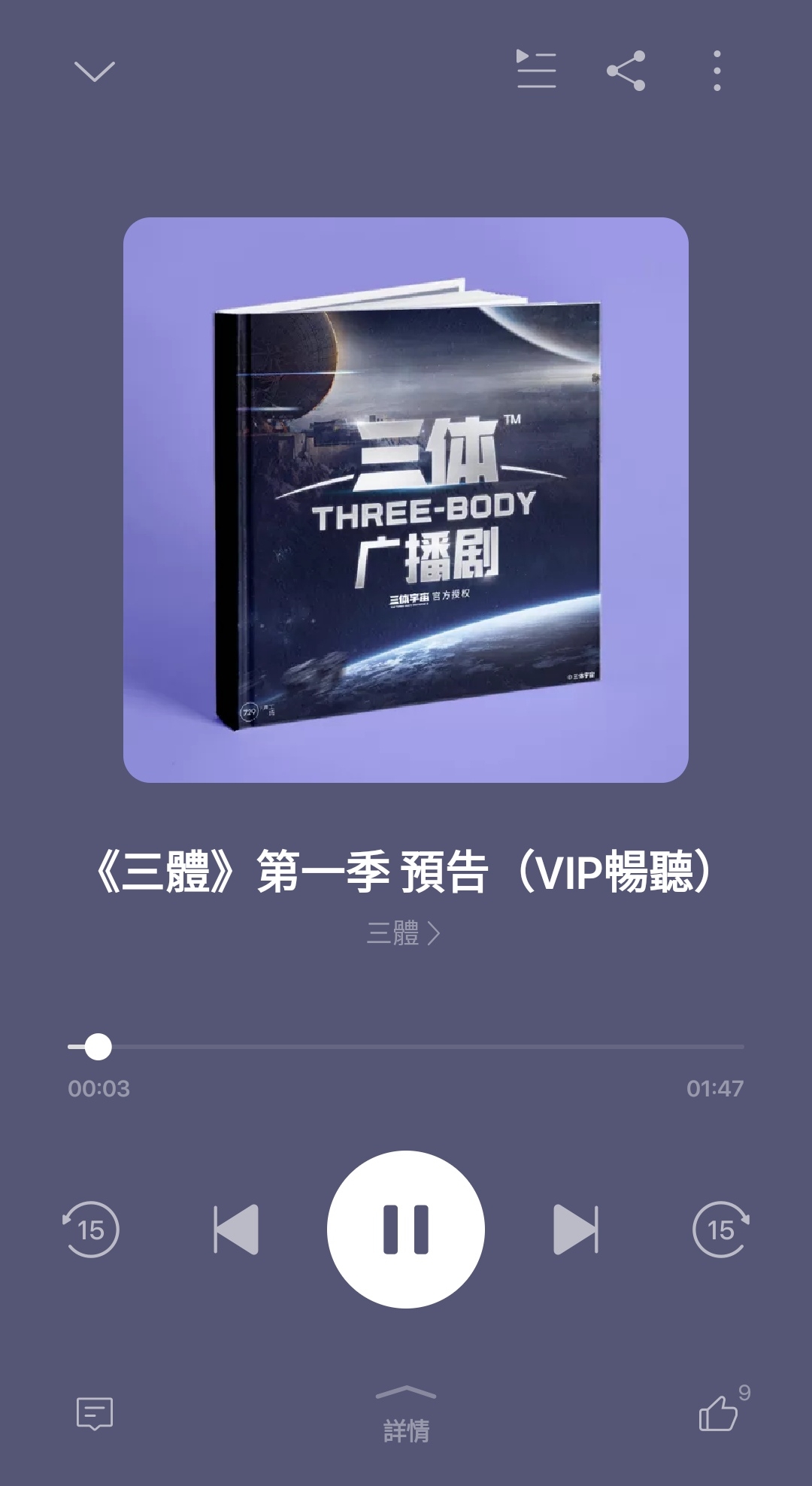Skip to previous track
Screen dimensions: 812x1486
coord(236,1230)
